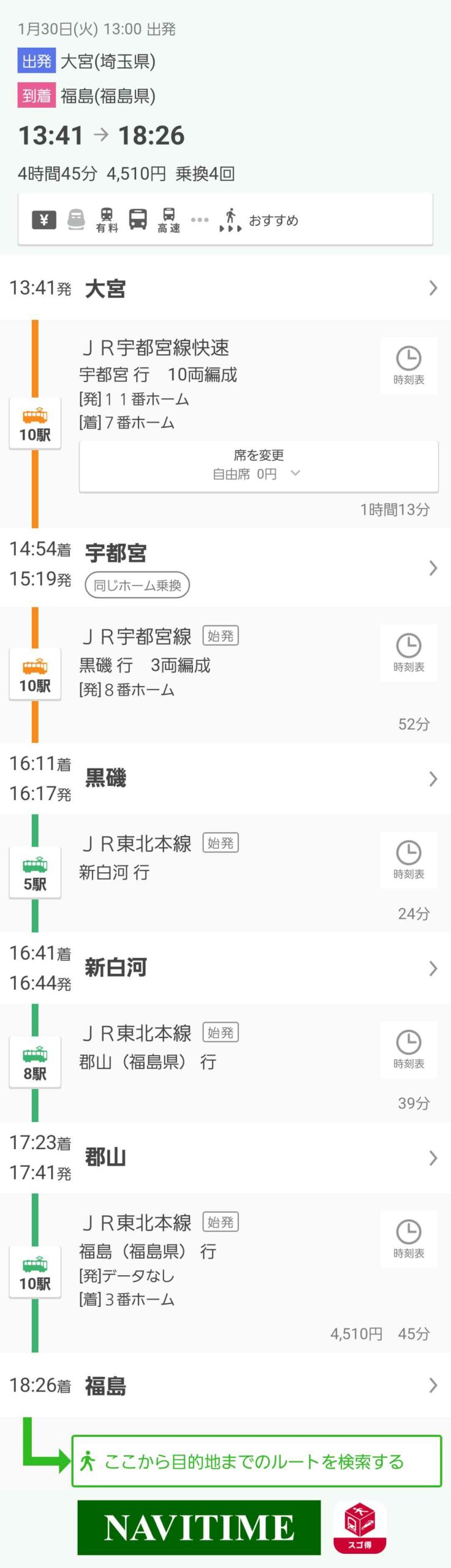View the 時刻表 for the 黒磯行 train

tap(409, 653)
